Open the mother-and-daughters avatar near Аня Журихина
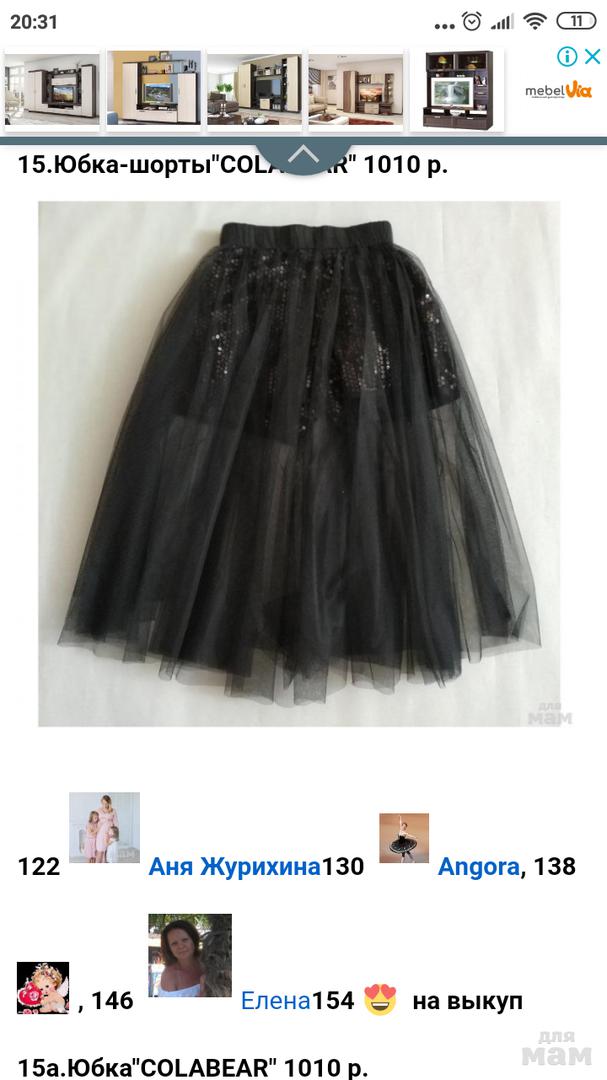Viewport: 607px width, 1080px height. tap(104, 828)
